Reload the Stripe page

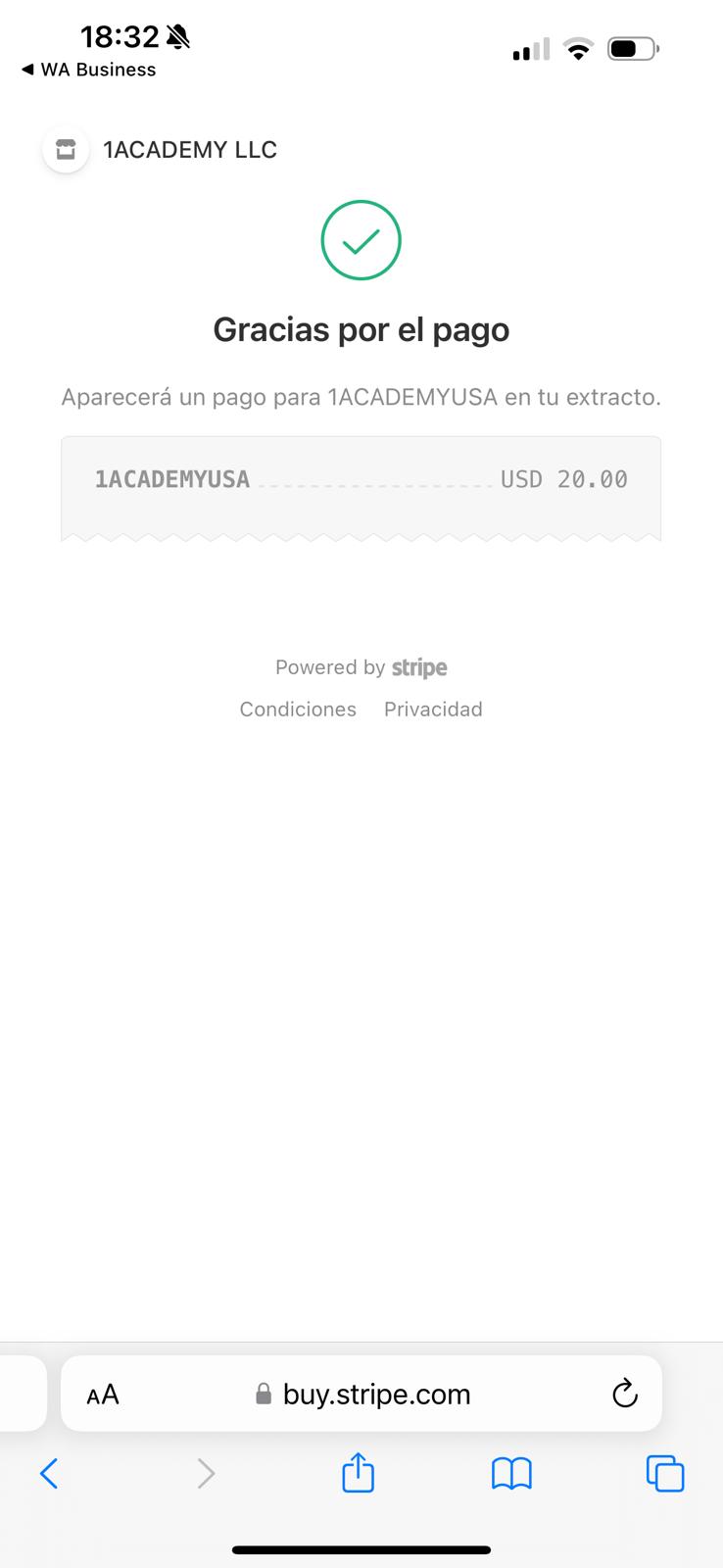pyautogui.click(x=624, y=1393)
